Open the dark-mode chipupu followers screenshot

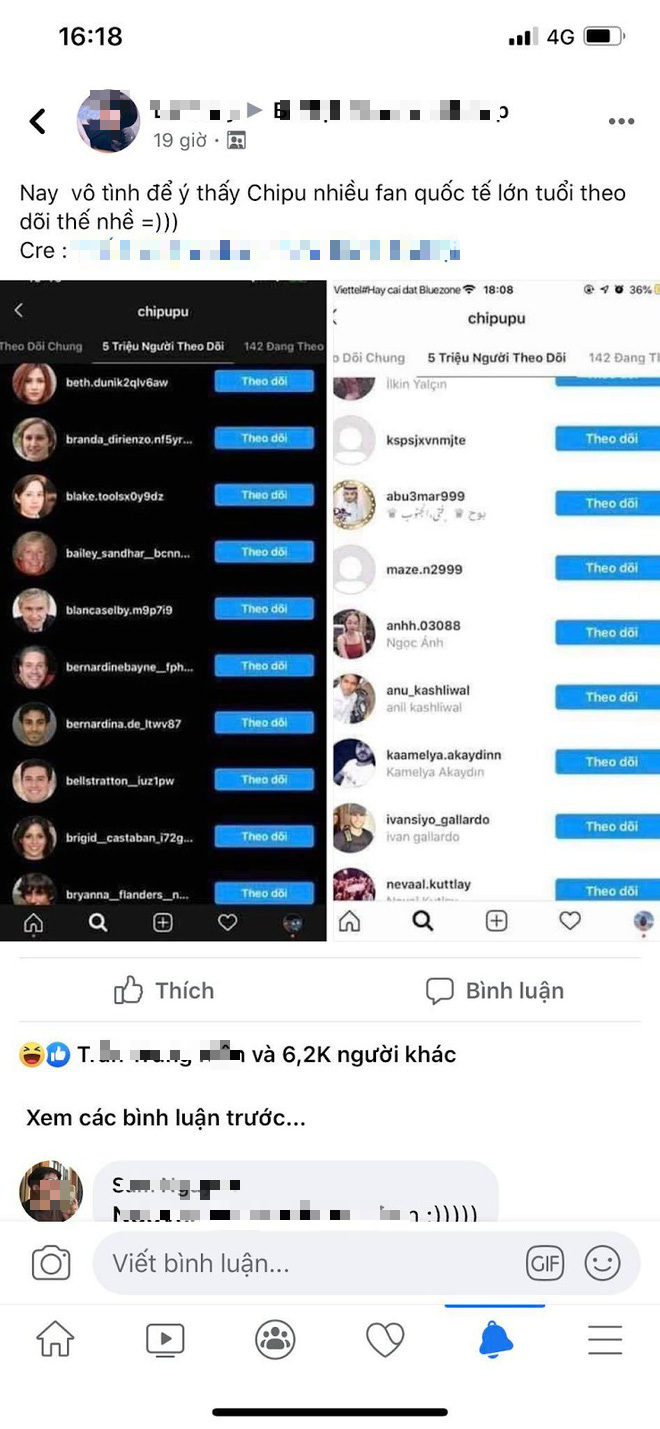[163, 611]
